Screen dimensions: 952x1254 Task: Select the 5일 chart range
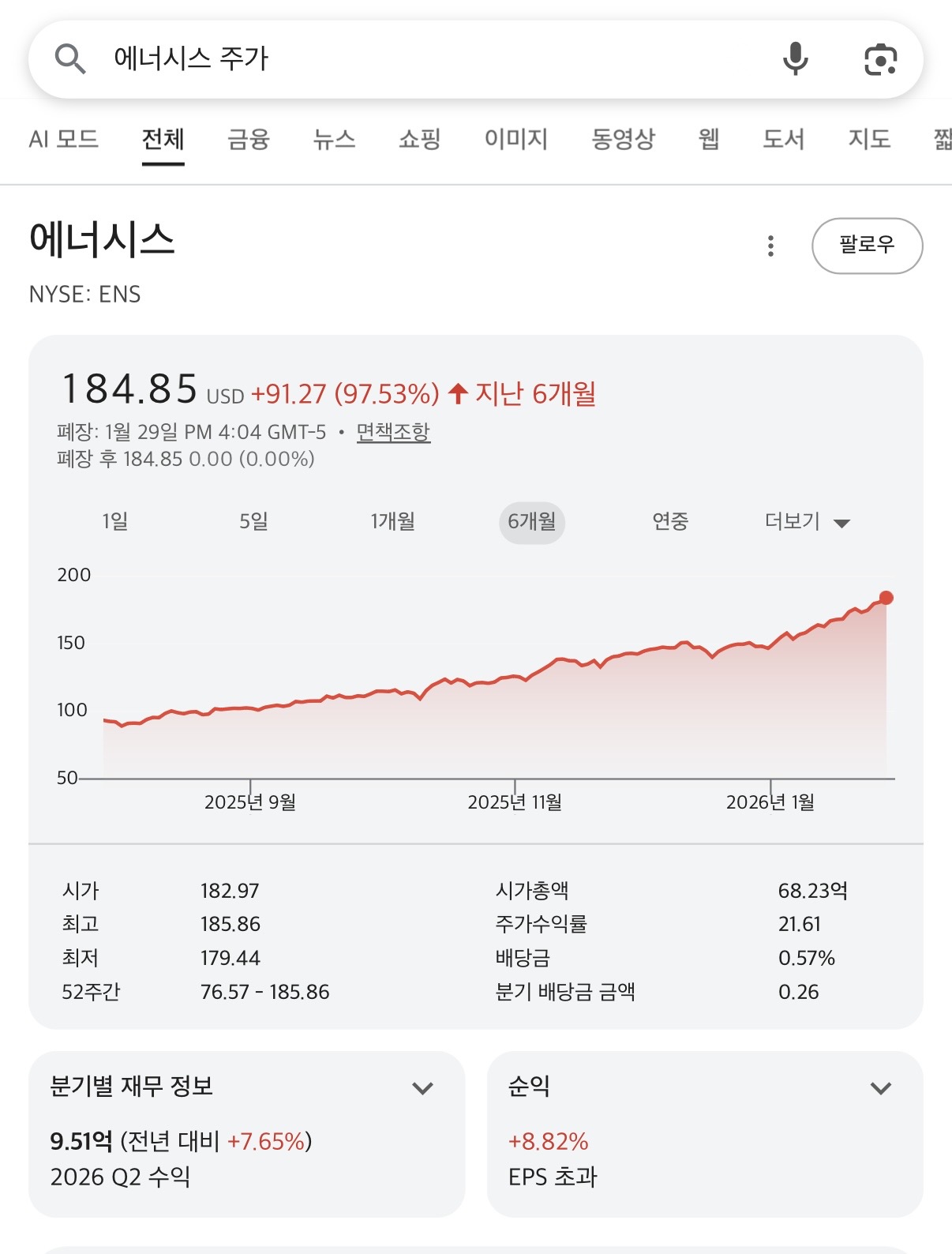click(x=254, y=522)
